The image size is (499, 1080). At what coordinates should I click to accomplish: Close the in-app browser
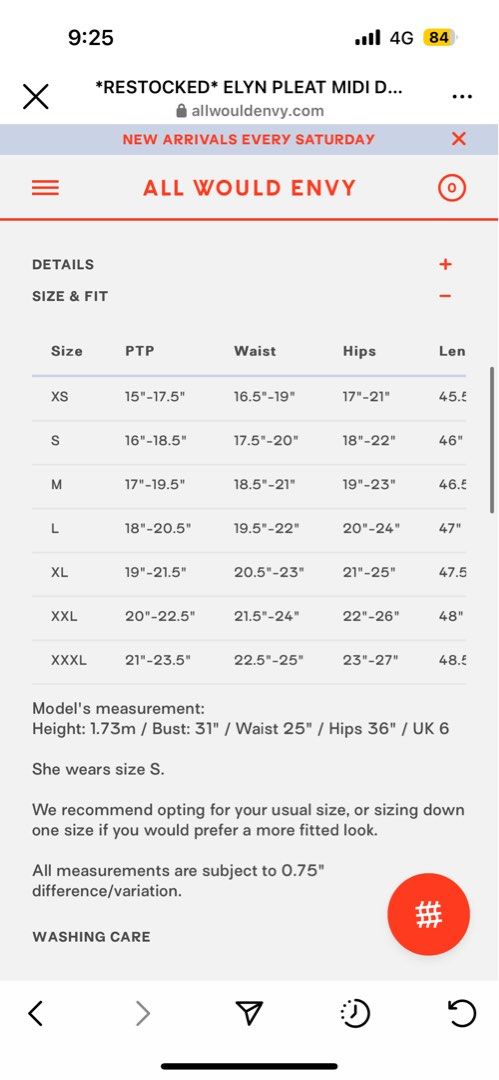pos(36,97)
